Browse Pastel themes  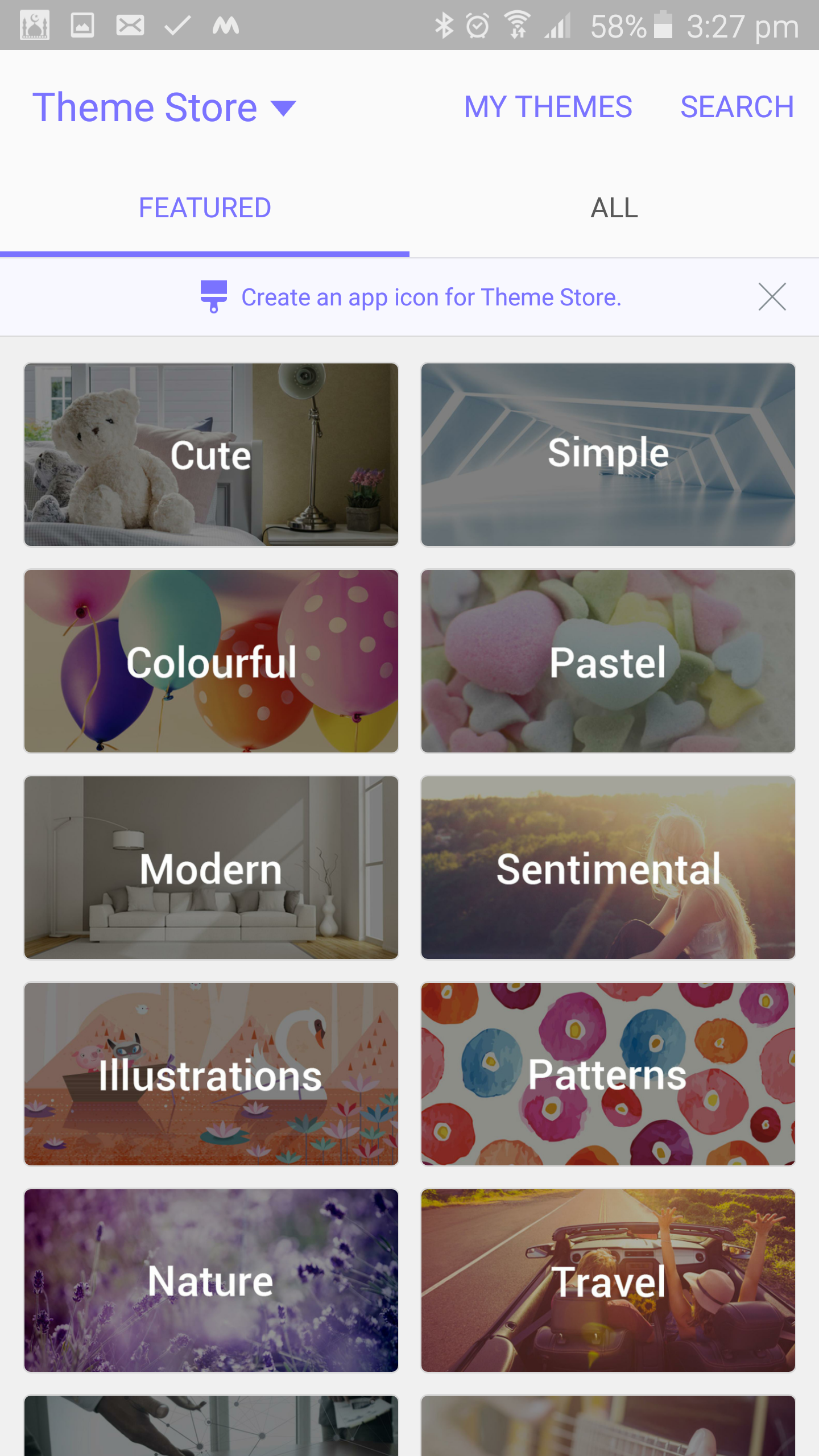[x=608, y=661]
